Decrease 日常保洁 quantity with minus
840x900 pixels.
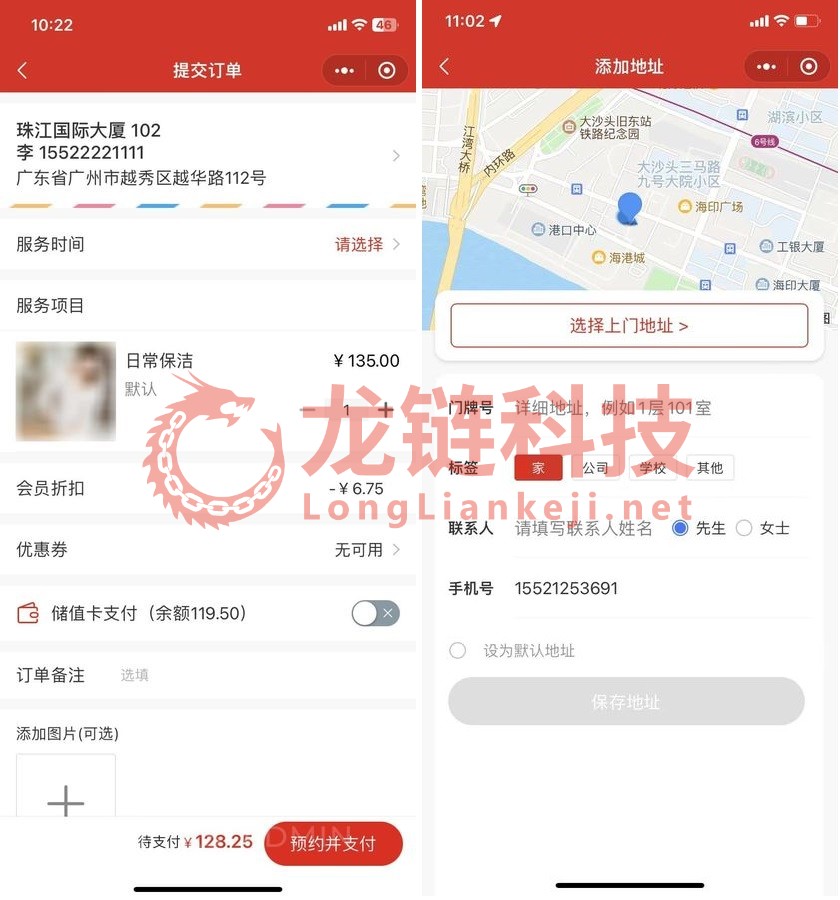click(309, 410)
